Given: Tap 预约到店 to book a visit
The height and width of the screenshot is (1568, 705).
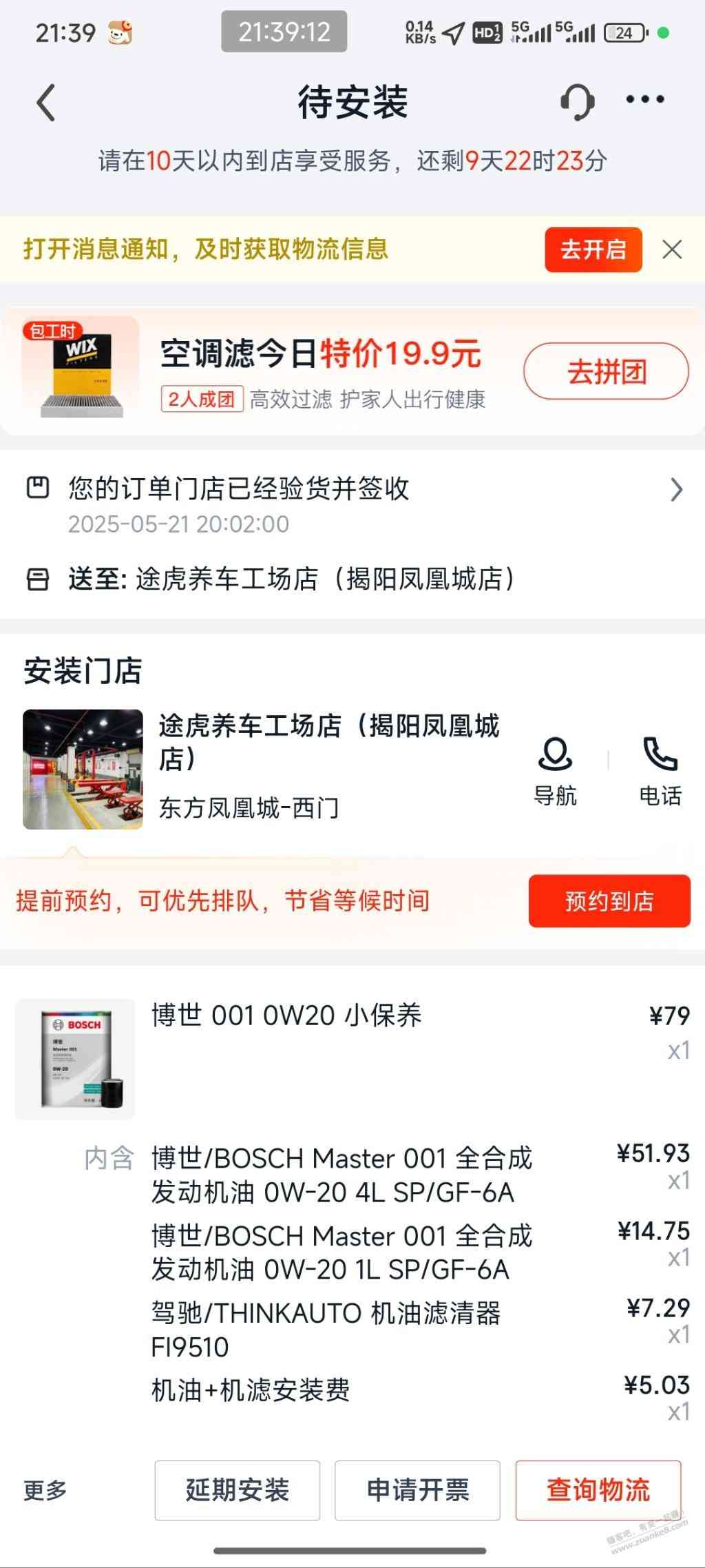Looking at the screenshot, I should (609, 900).
